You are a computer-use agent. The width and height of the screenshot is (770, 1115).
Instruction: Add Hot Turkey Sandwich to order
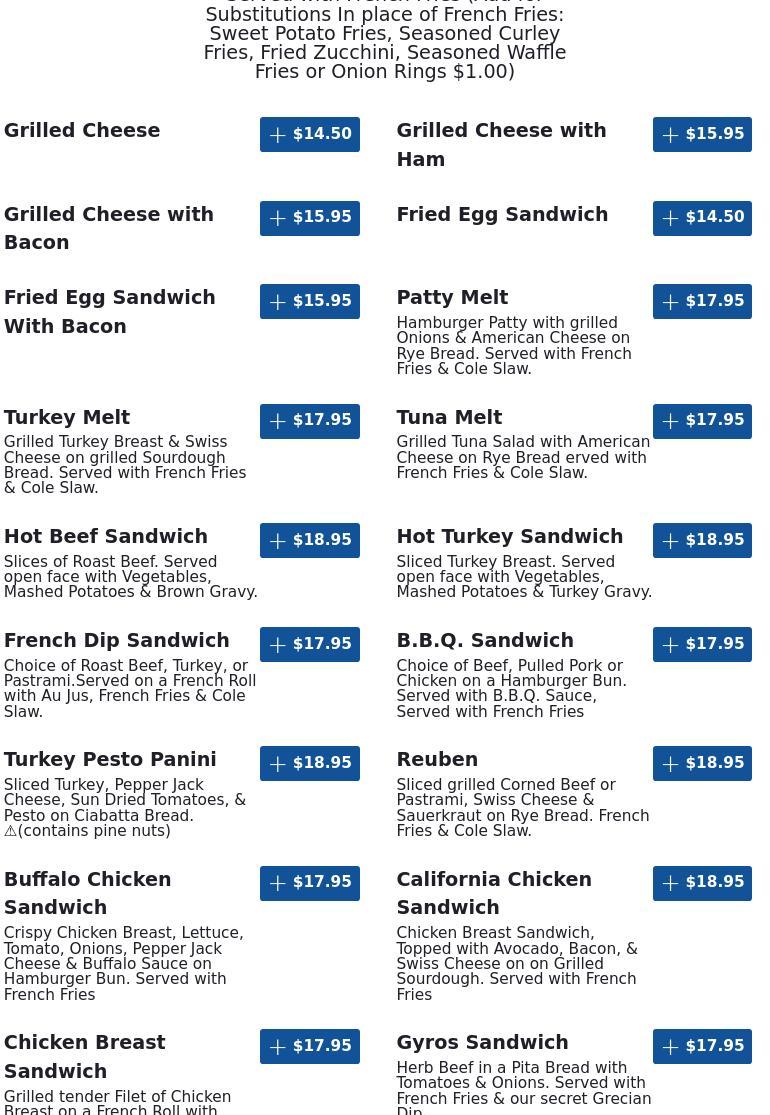(x=702, y=540)
